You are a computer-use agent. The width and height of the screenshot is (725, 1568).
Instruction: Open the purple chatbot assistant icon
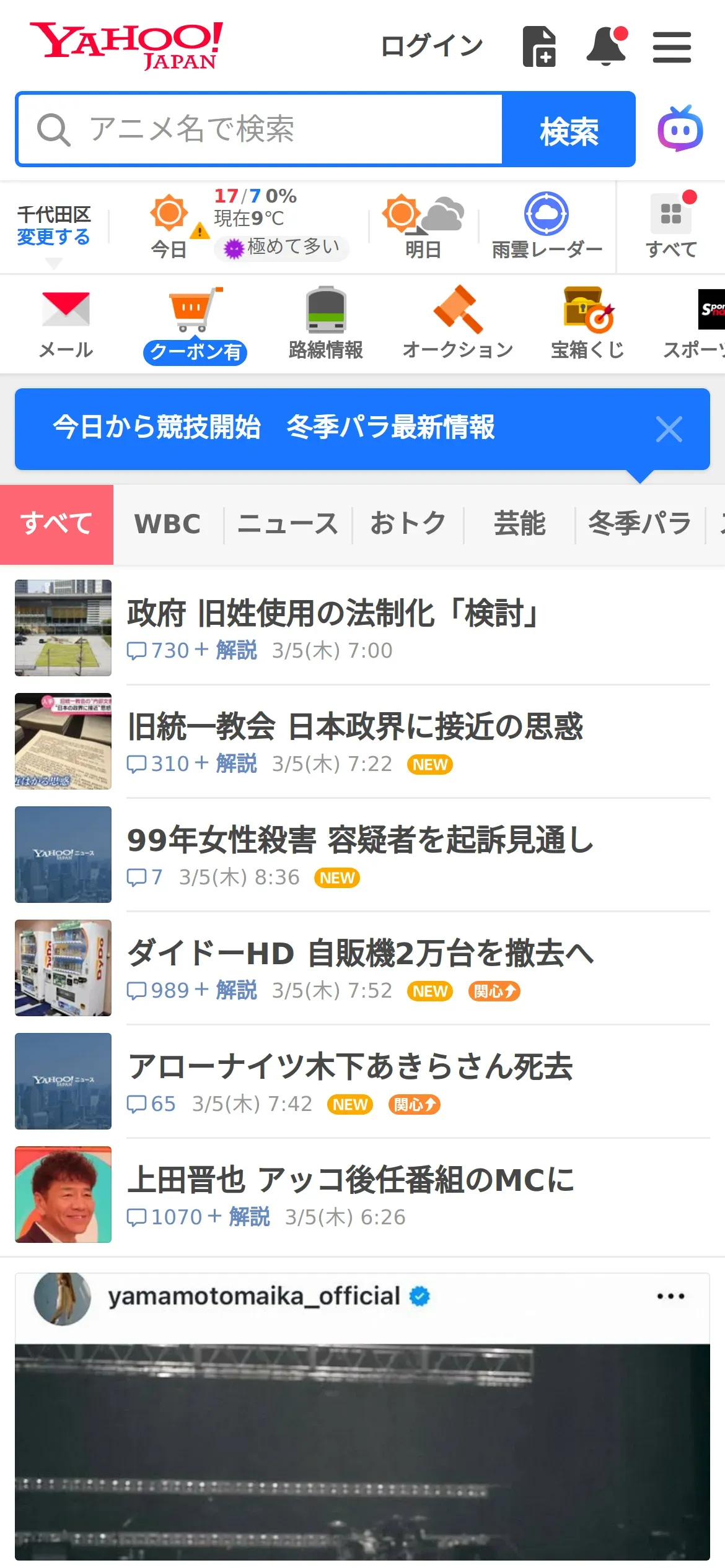point(680,129)
